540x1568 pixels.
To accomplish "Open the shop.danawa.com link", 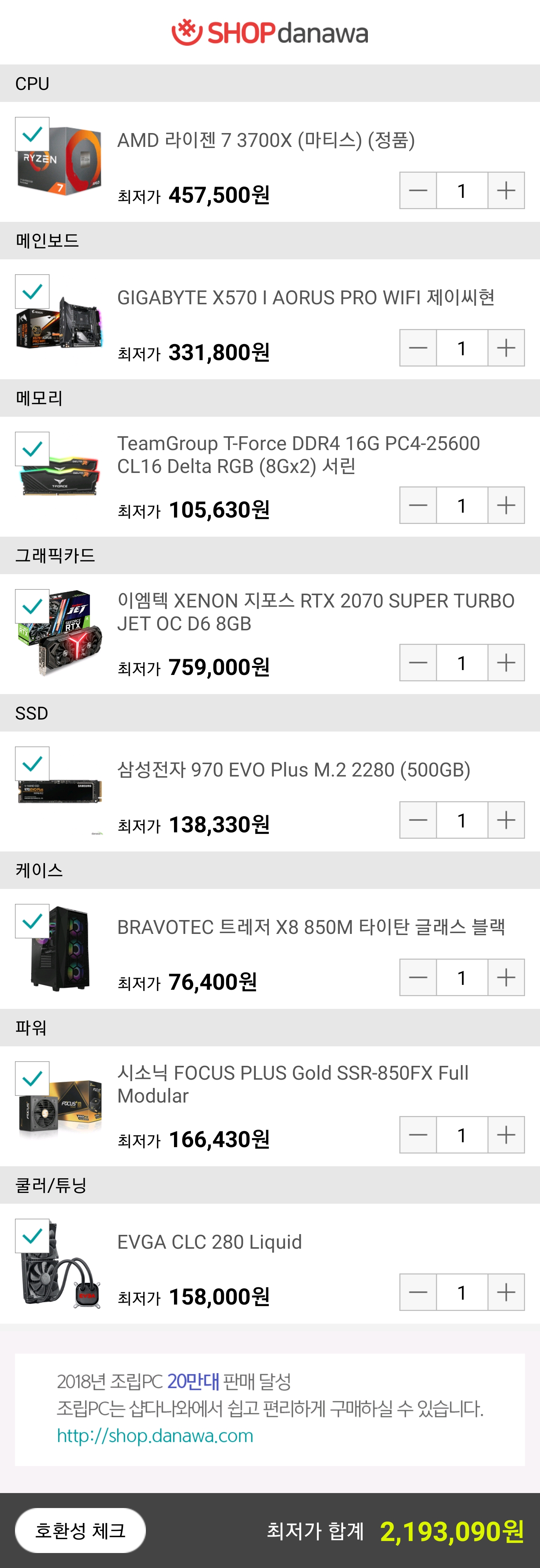I will tap(154, 1436).
